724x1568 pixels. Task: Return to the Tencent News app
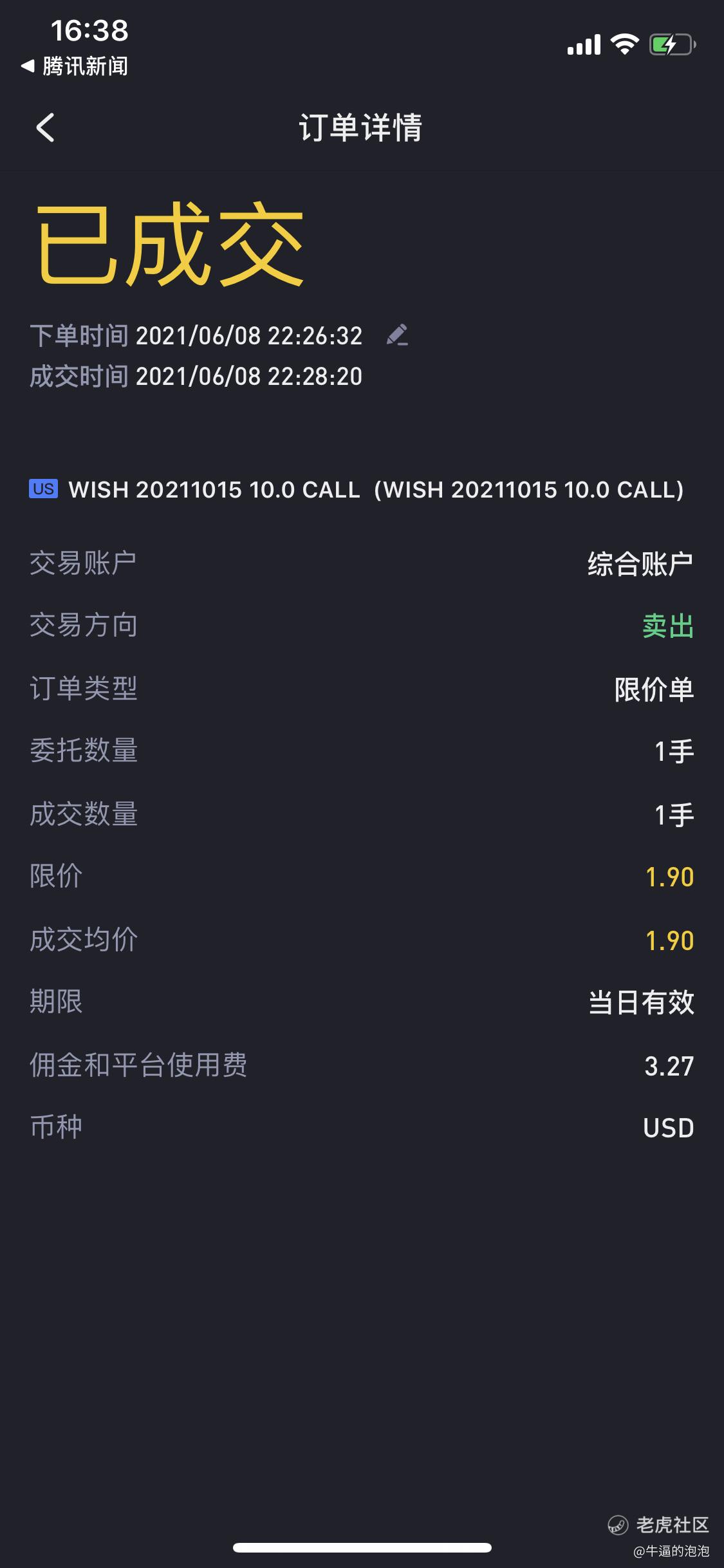click(74, 66)
